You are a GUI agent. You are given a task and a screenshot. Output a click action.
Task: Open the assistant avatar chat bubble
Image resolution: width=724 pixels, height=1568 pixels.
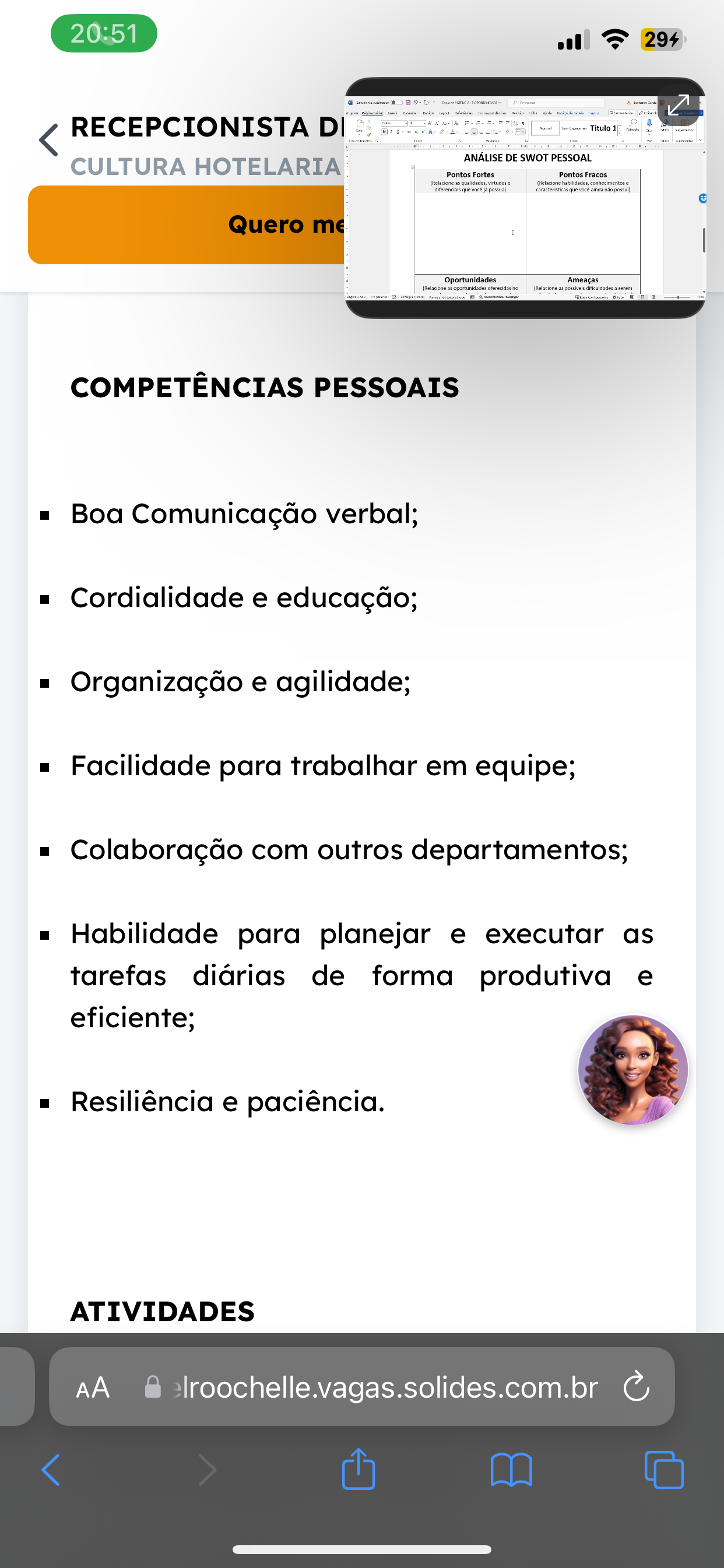coord(632,1069)
